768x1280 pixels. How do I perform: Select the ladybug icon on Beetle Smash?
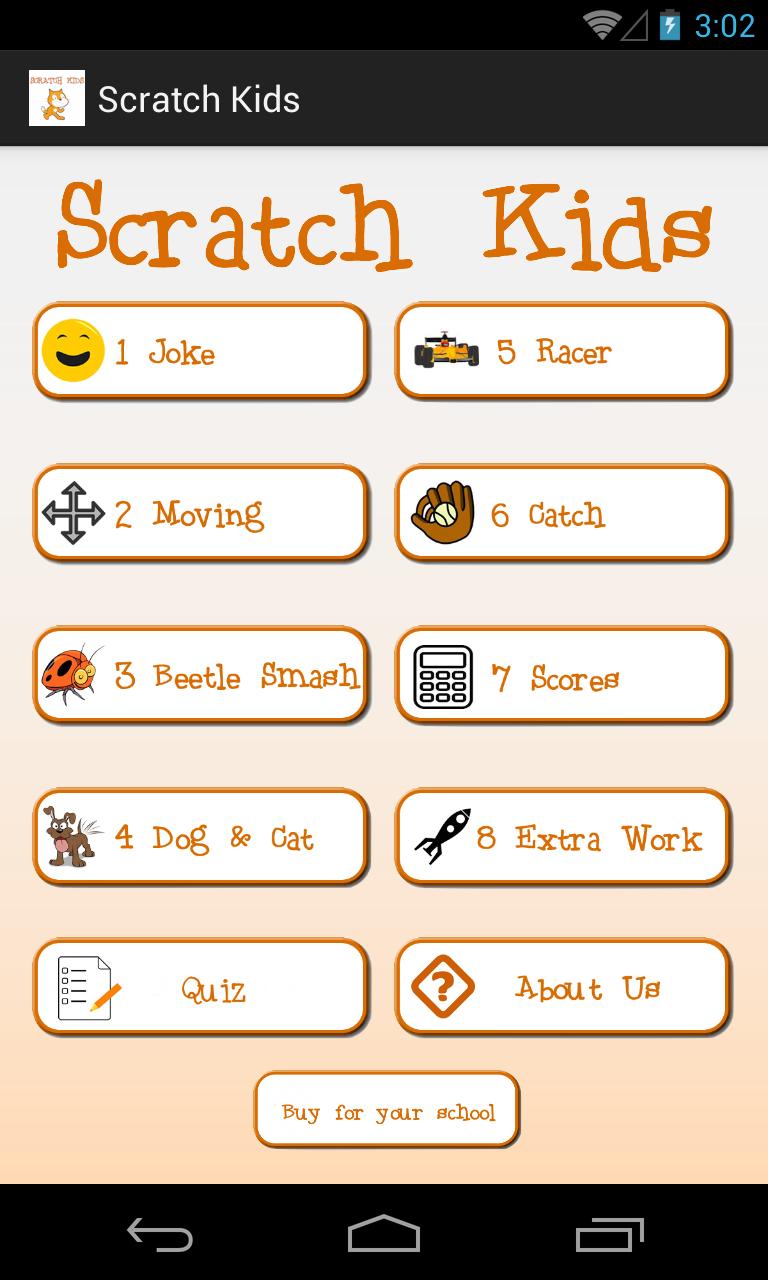(x=69, y=675)
